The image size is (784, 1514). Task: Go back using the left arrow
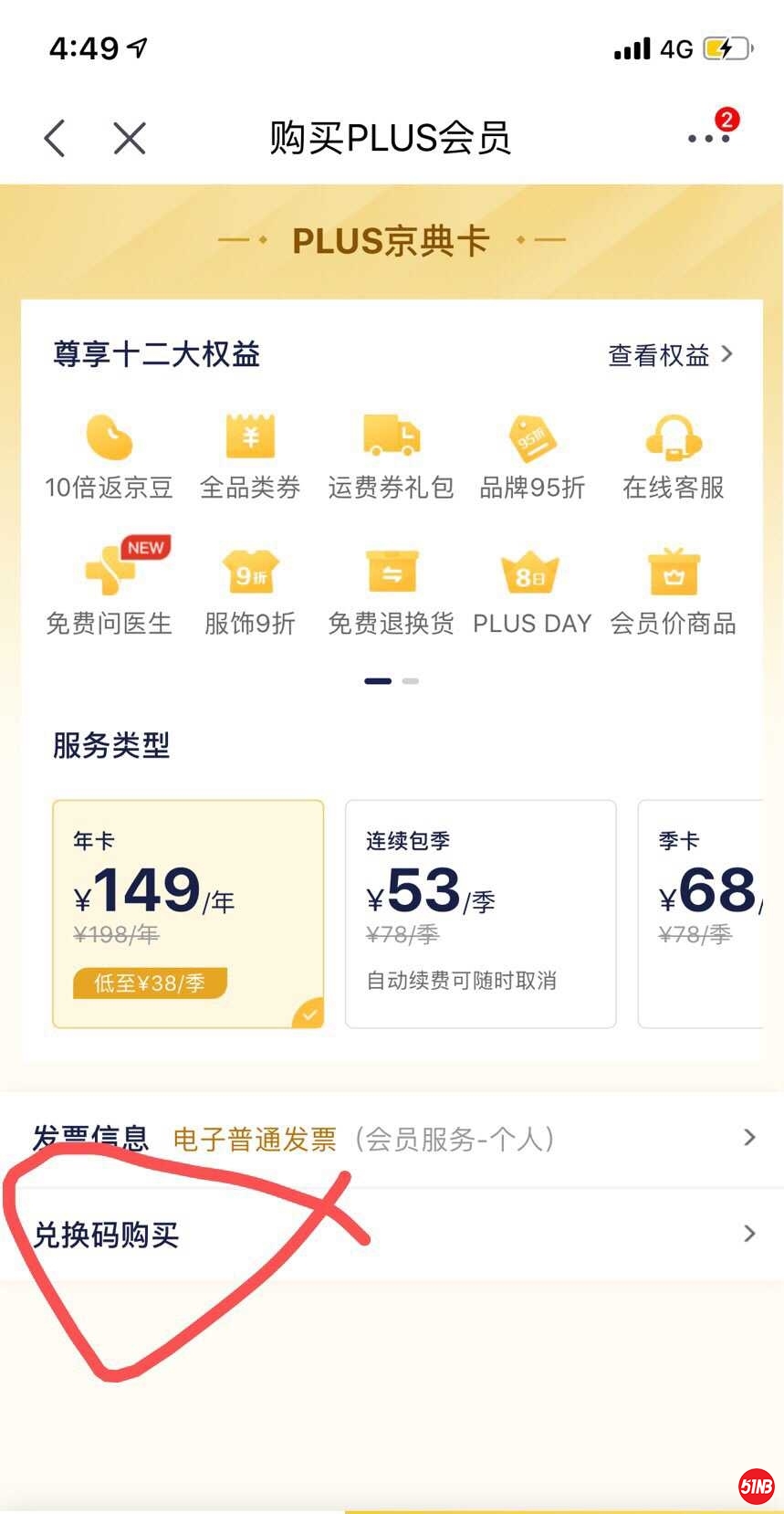click(55, 139)
